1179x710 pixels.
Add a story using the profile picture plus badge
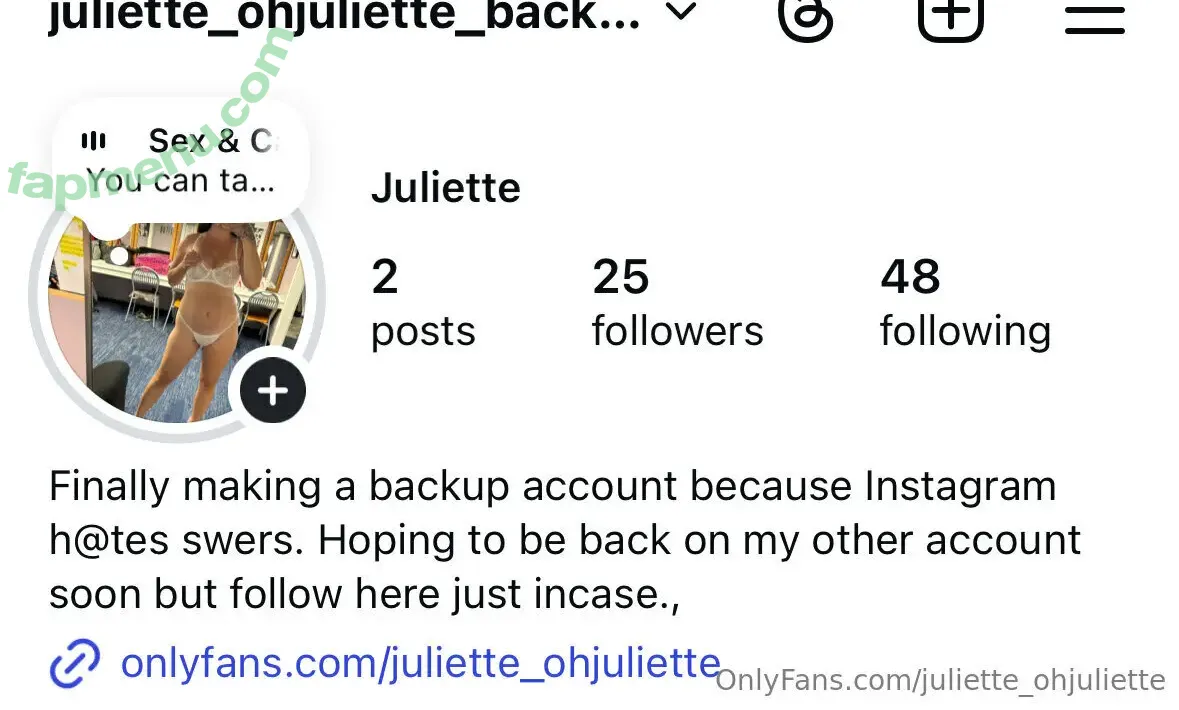click(x=273, y=390)
